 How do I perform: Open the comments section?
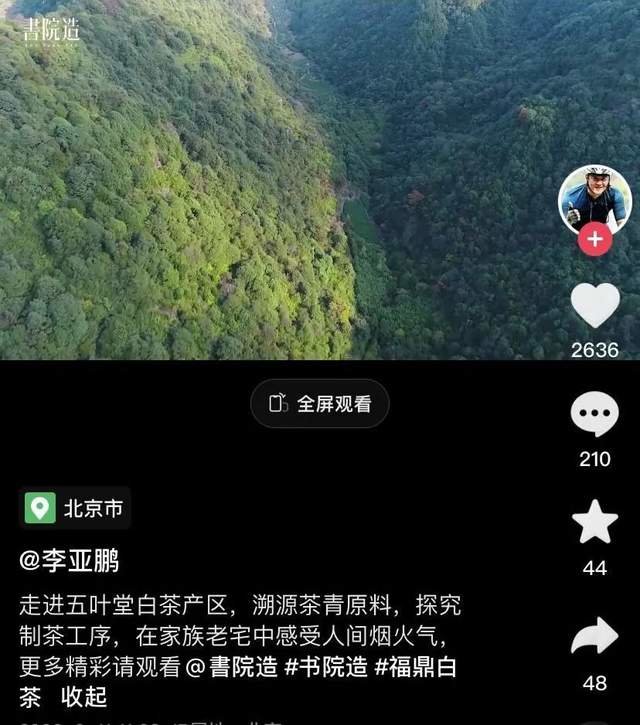coord(595,415)
